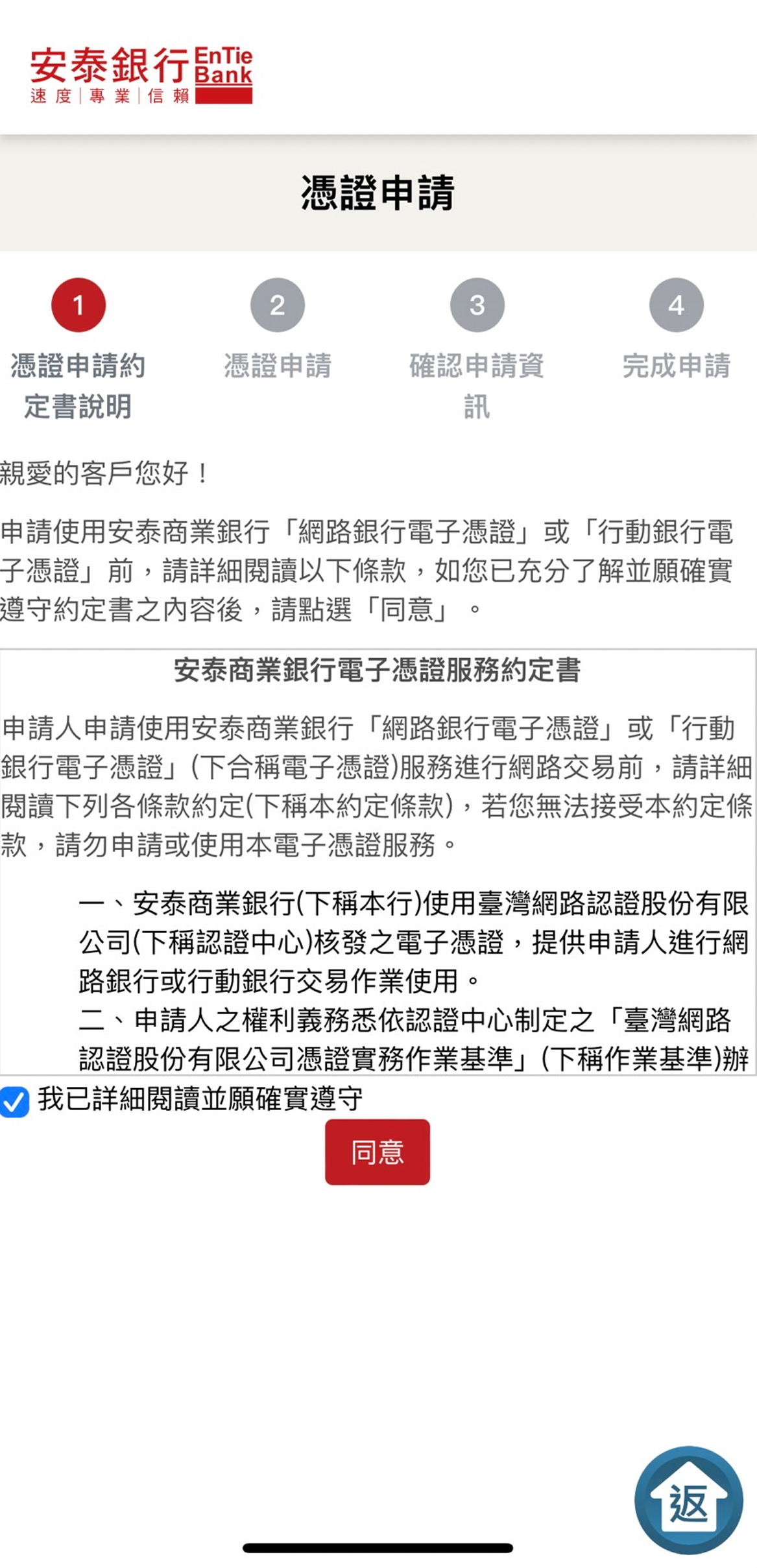This screenshot has width=757, height=1568.
Task: Tap the red 同意 button
Action: [377, 1151]
